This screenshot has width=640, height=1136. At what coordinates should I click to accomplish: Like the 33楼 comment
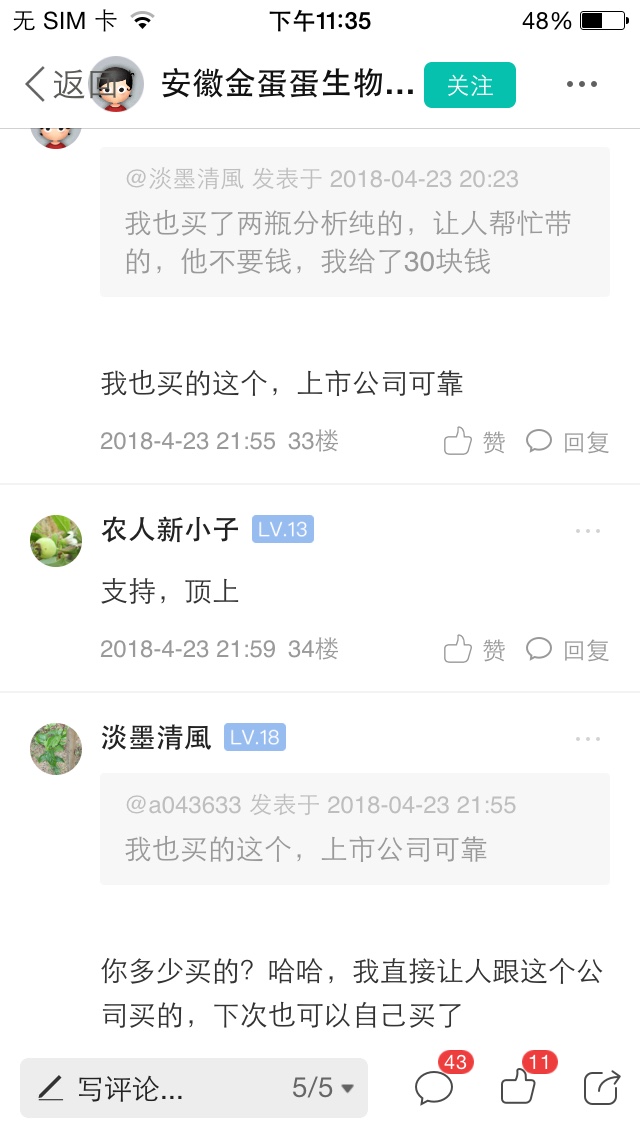pos(474,440)
